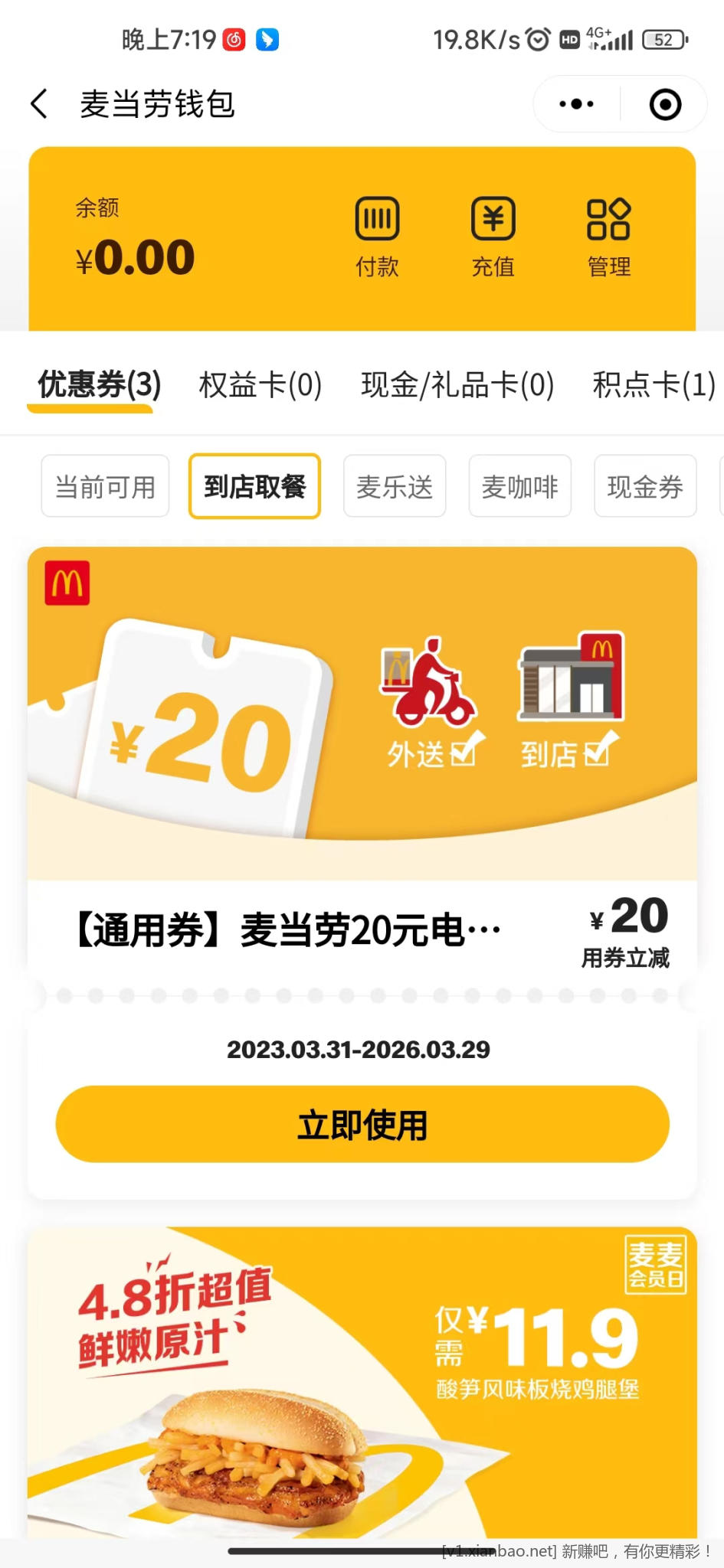Open the mini-program more options menu

click(576, 104)
